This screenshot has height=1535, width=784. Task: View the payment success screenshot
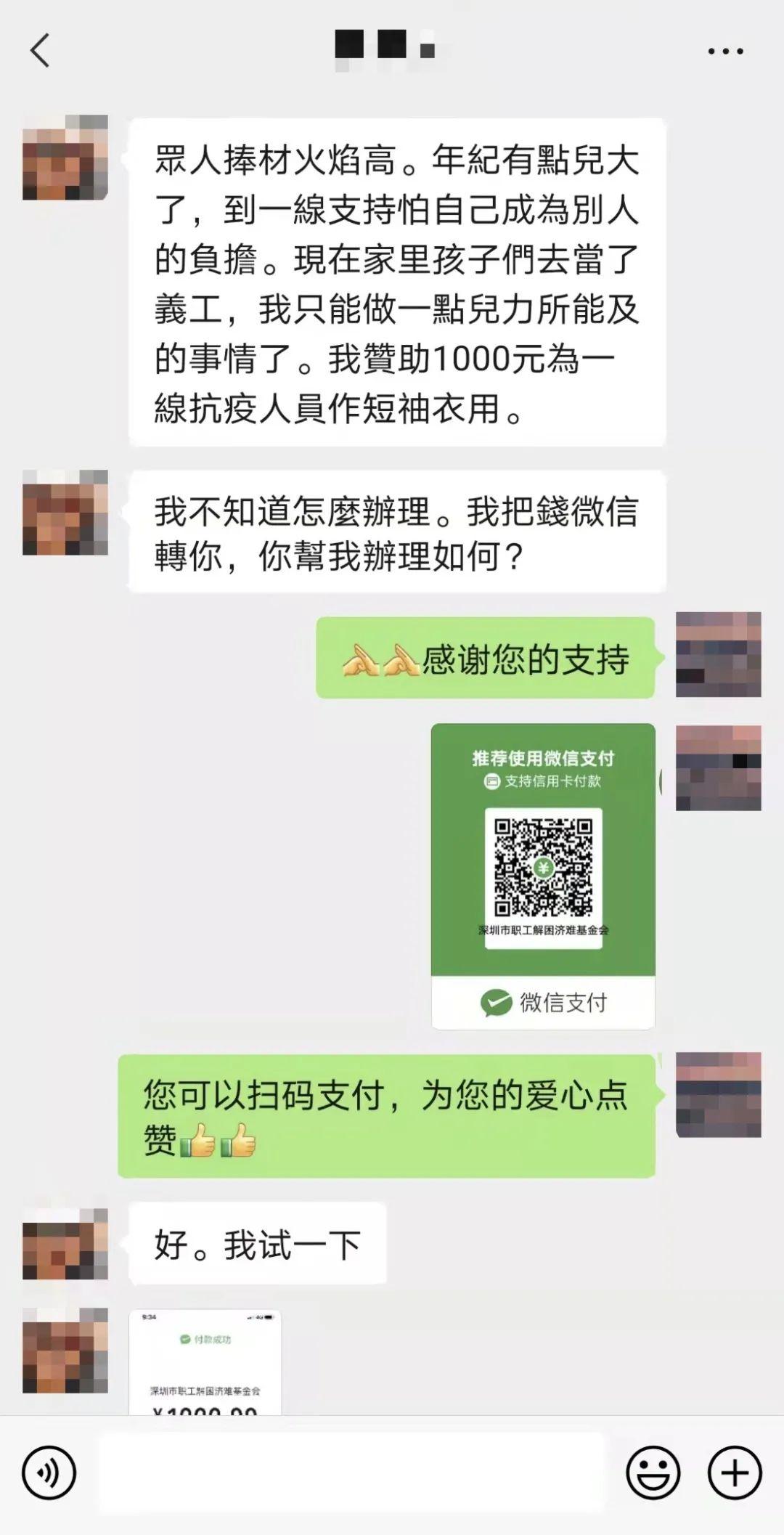[x=205, y=1361]
